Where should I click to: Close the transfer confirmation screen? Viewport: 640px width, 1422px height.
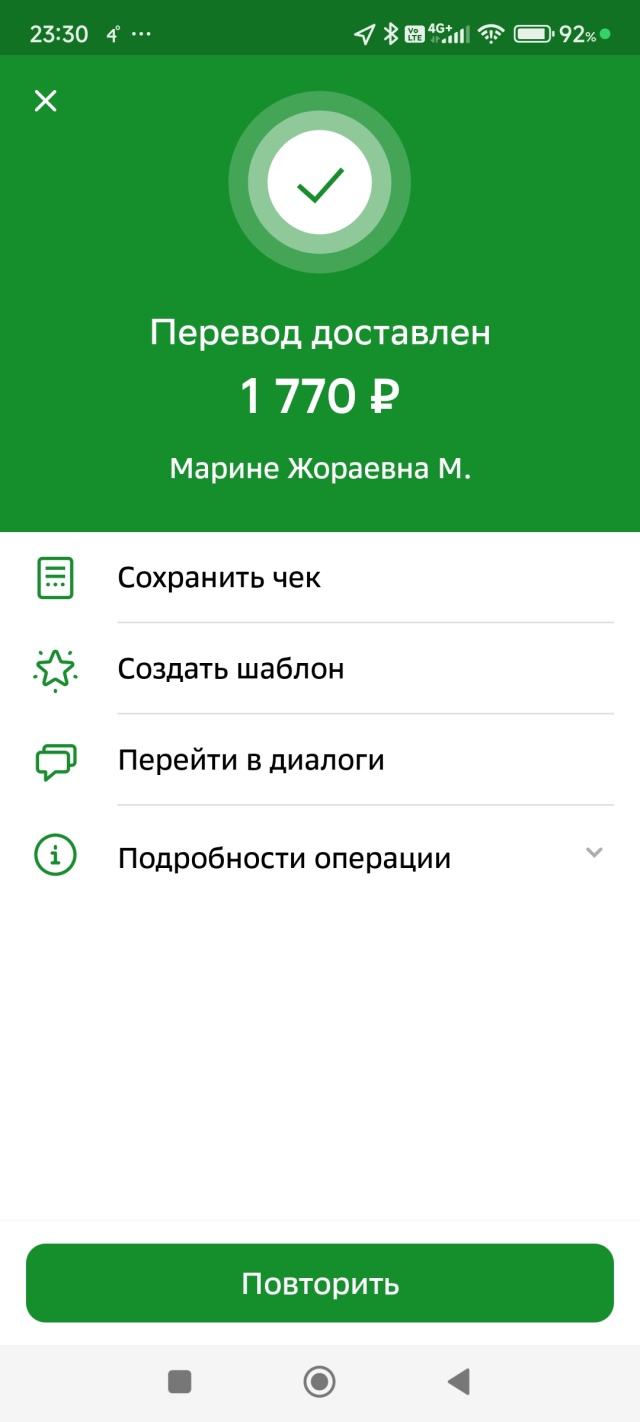pyautogui.click(x=46, y=101)
